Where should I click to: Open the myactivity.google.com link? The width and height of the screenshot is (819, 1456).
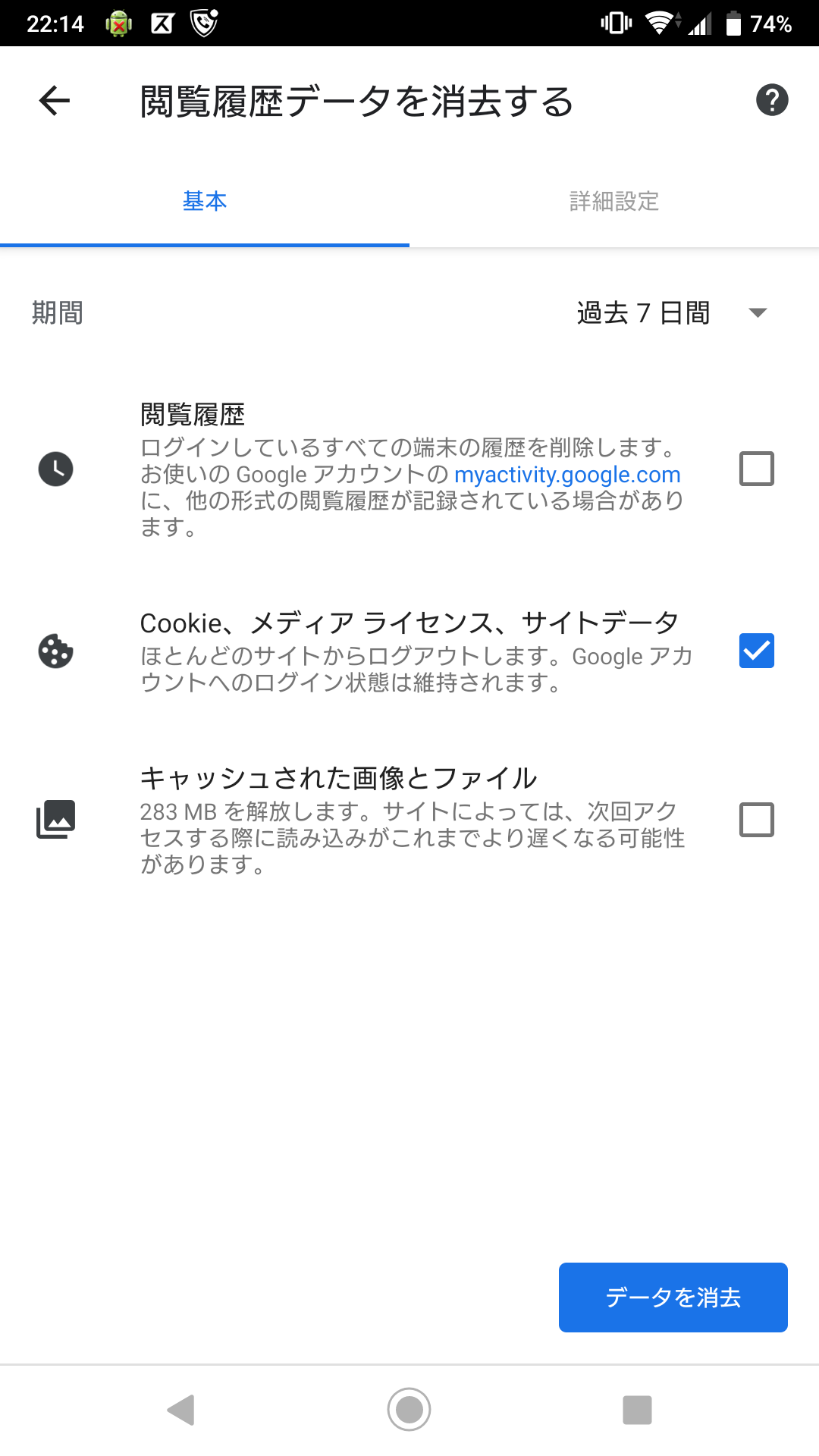pyautogui.click(x=567, y=475)
